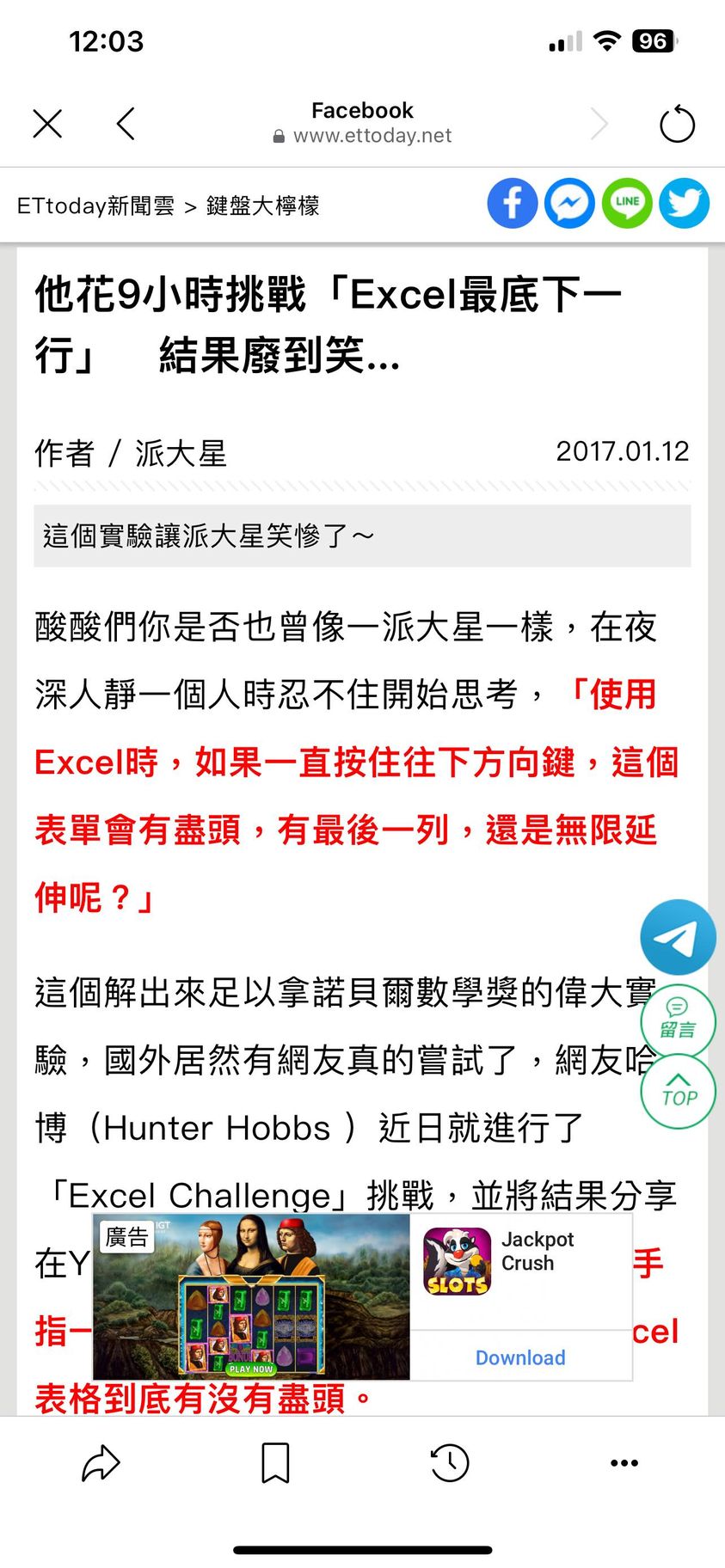
Task: Go back to the previous page
Action: click(126, 124)
